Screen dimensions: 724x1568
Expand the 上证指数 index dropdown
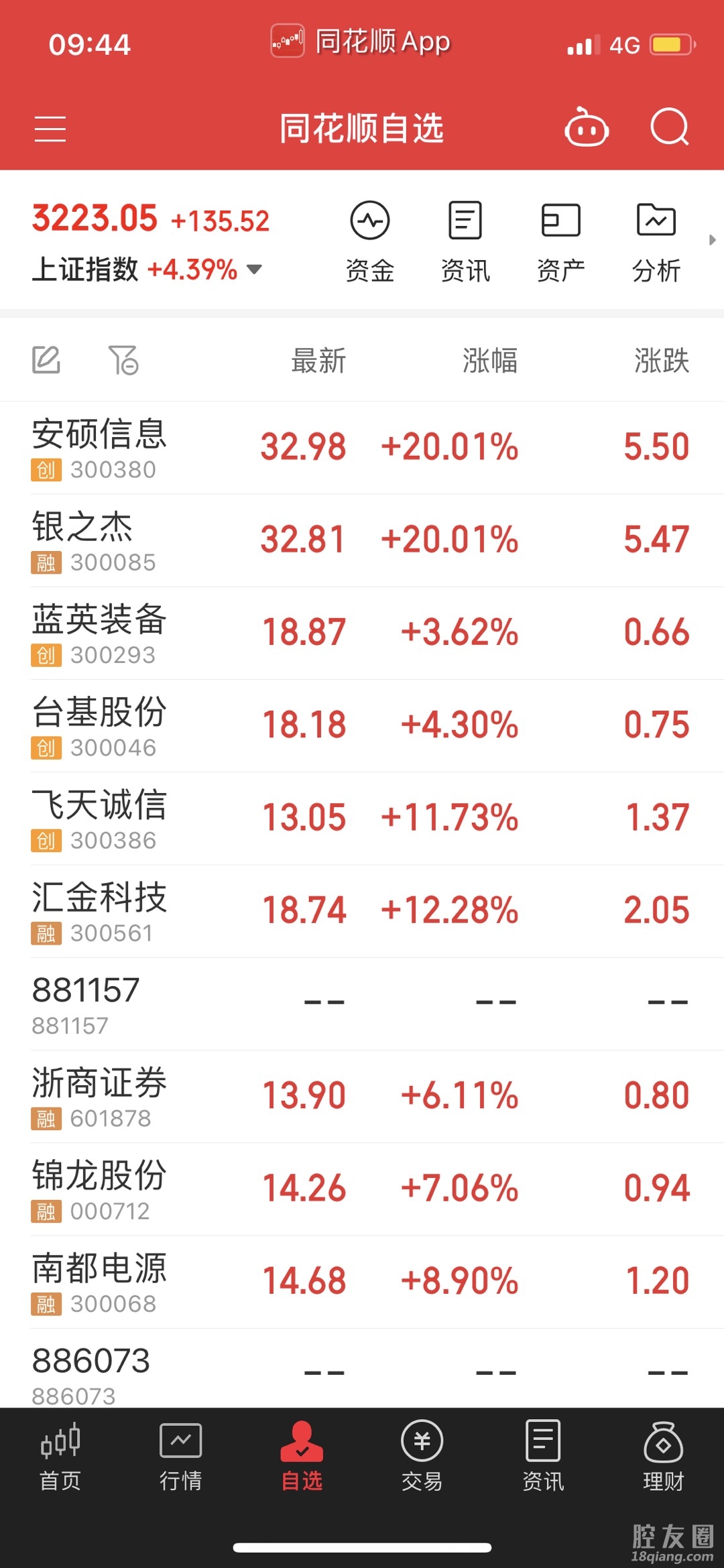[x=255, y=269]
